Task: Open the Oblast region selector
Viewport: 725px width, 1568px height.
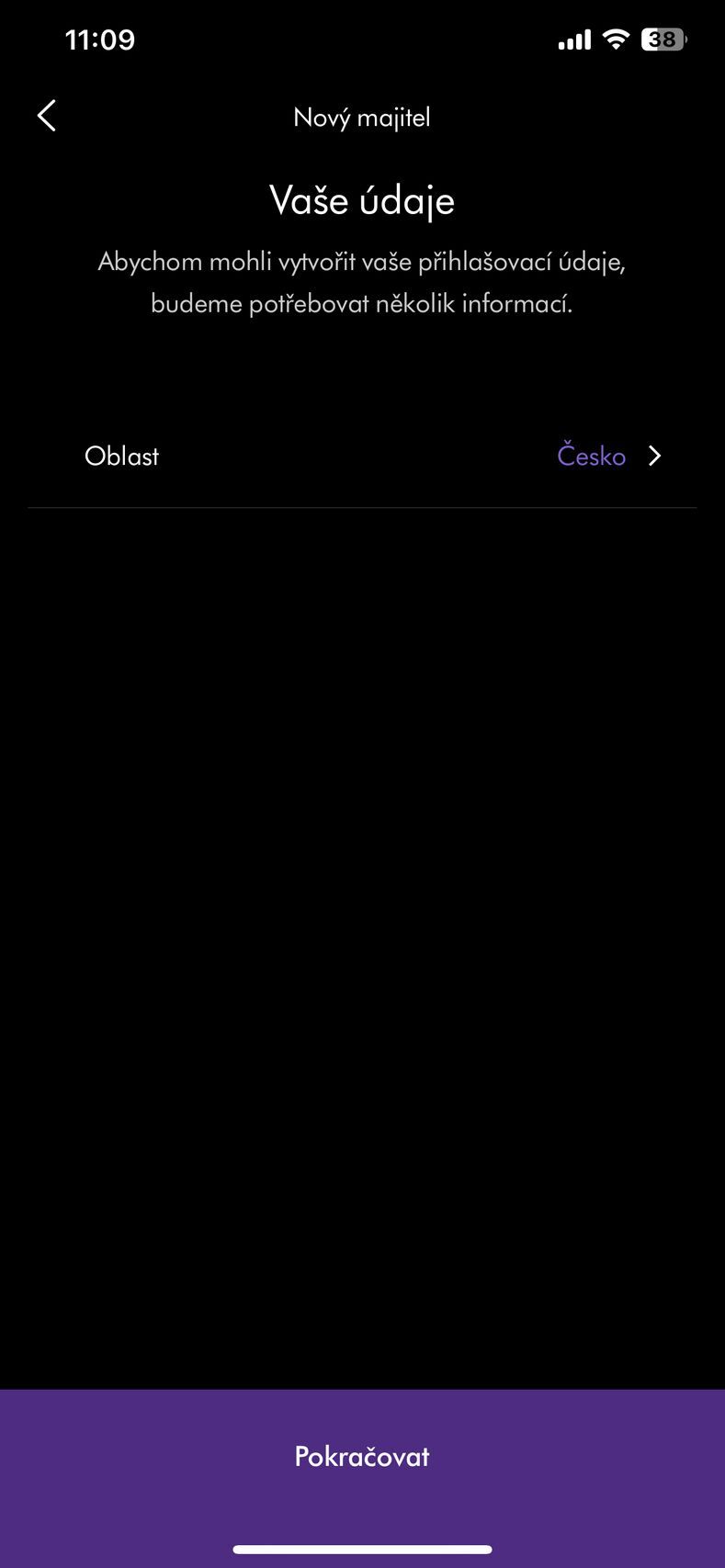Action: tap(362, 457)
